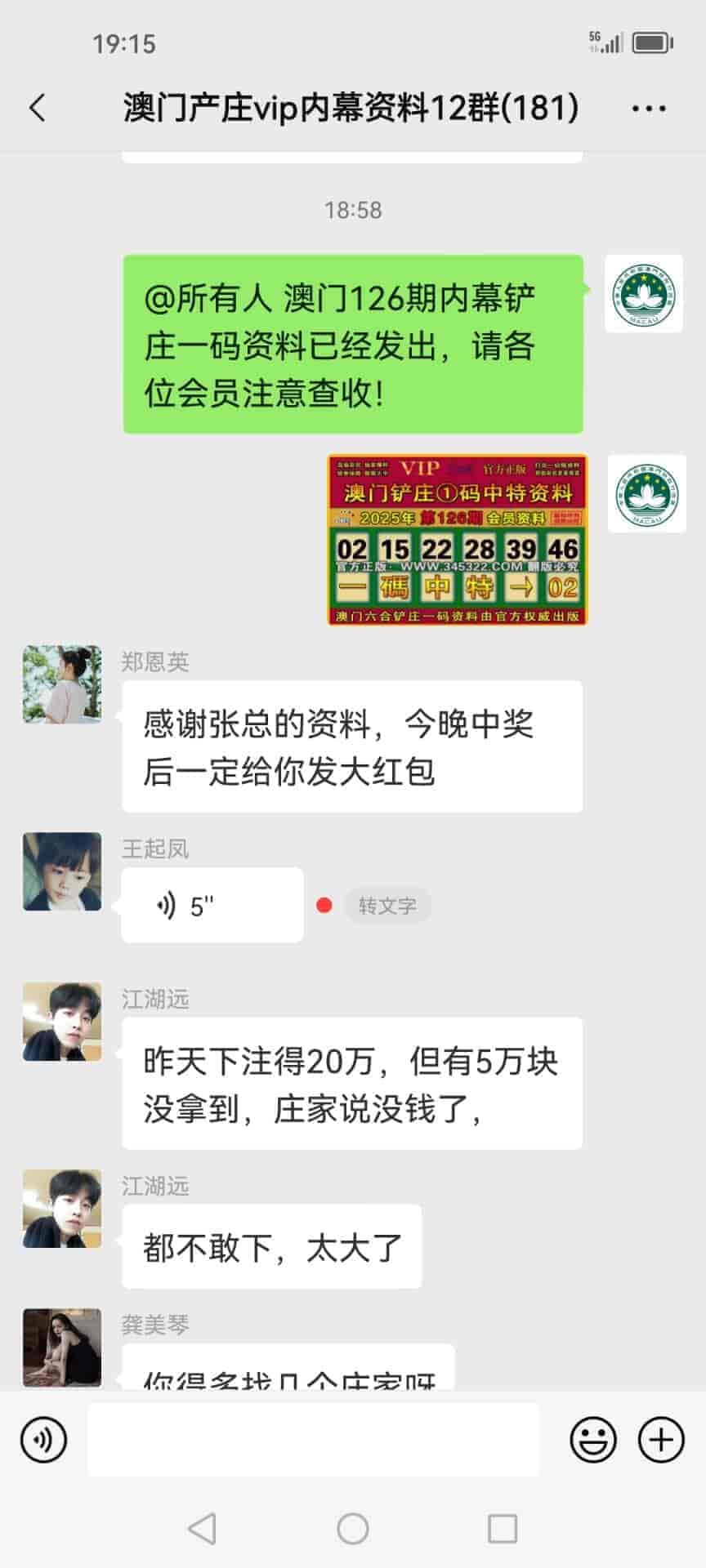Open 王起凤's profile avatar
This screenshot has height=1568, width=706.
(x=62, y=871)
